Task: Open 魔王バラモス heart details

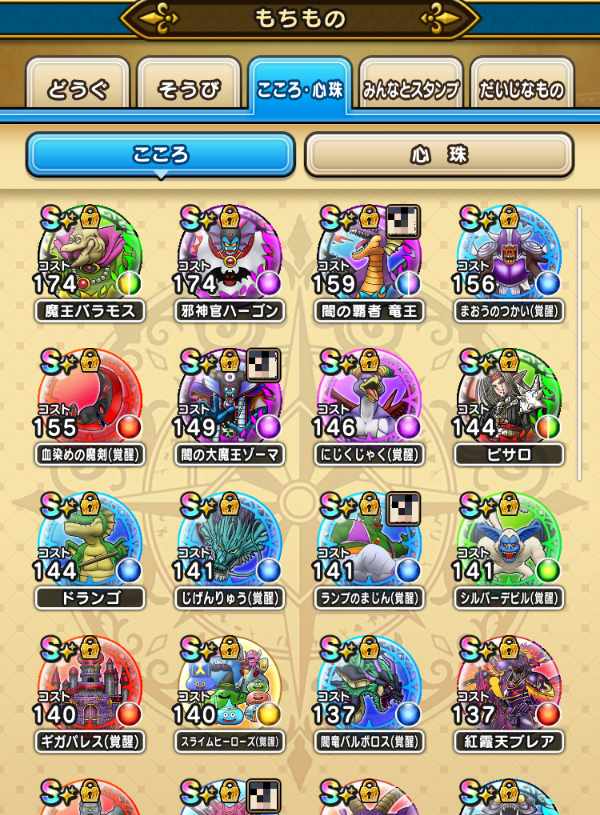Action: pos(89,261)
